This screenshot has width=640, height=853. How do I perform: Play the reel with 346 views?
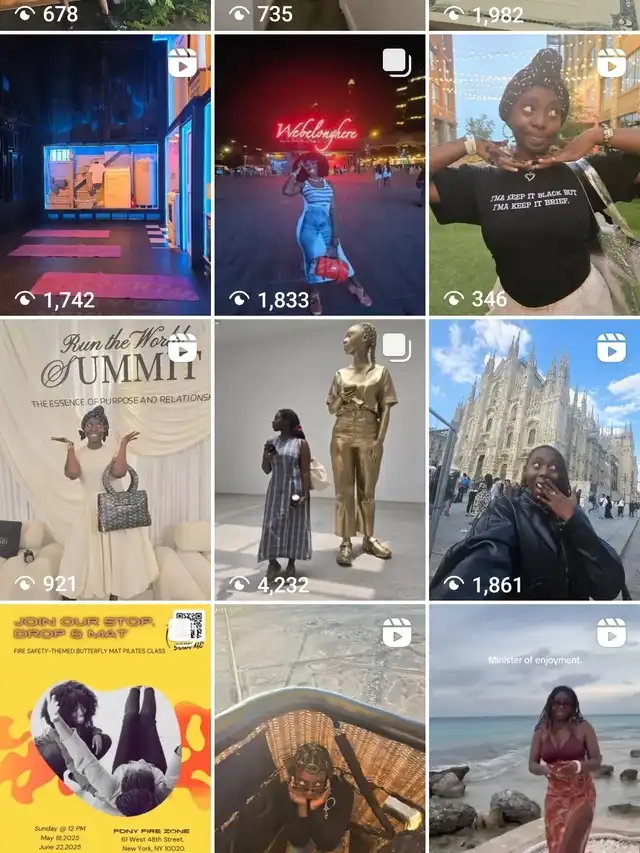coord(534,175)
